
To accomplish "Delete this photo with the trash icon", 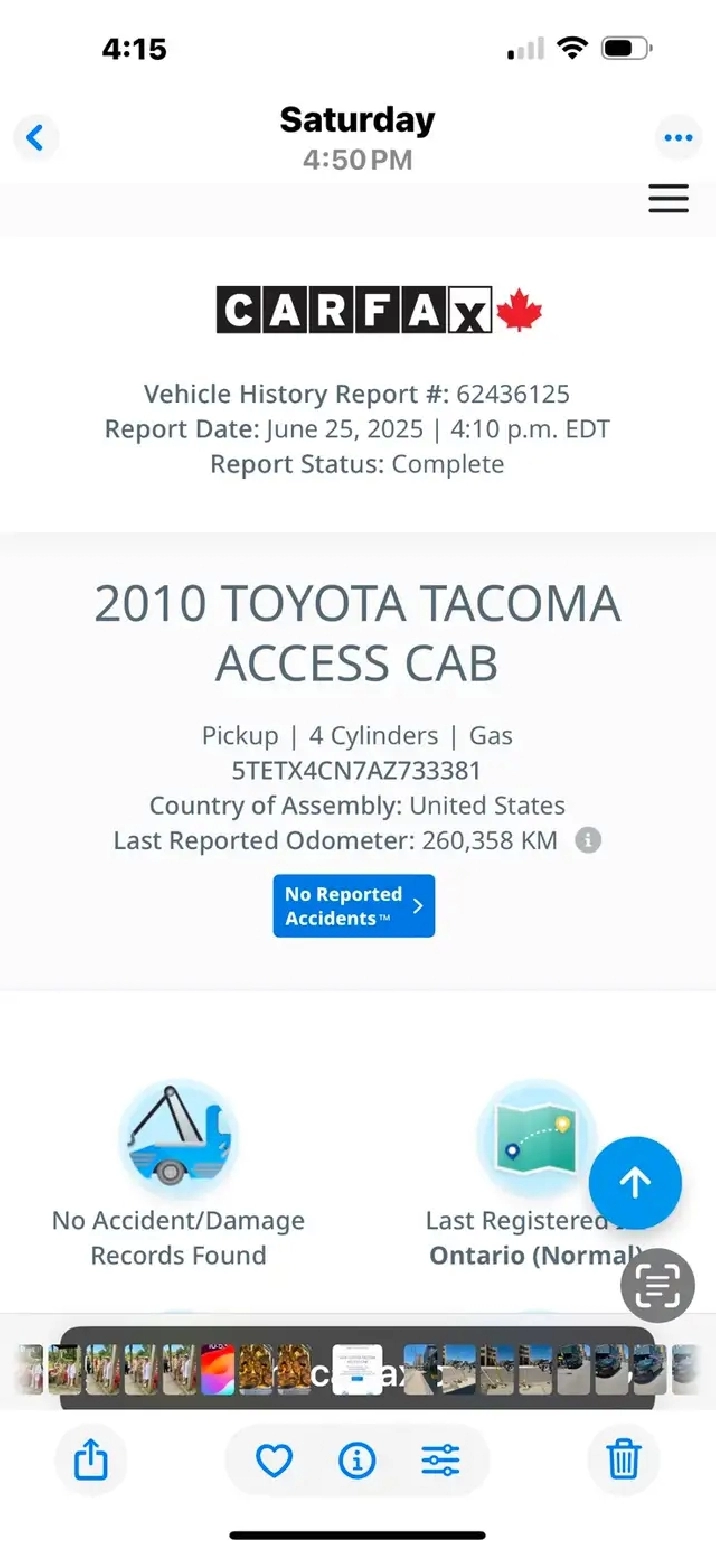I will point(624,1461).
